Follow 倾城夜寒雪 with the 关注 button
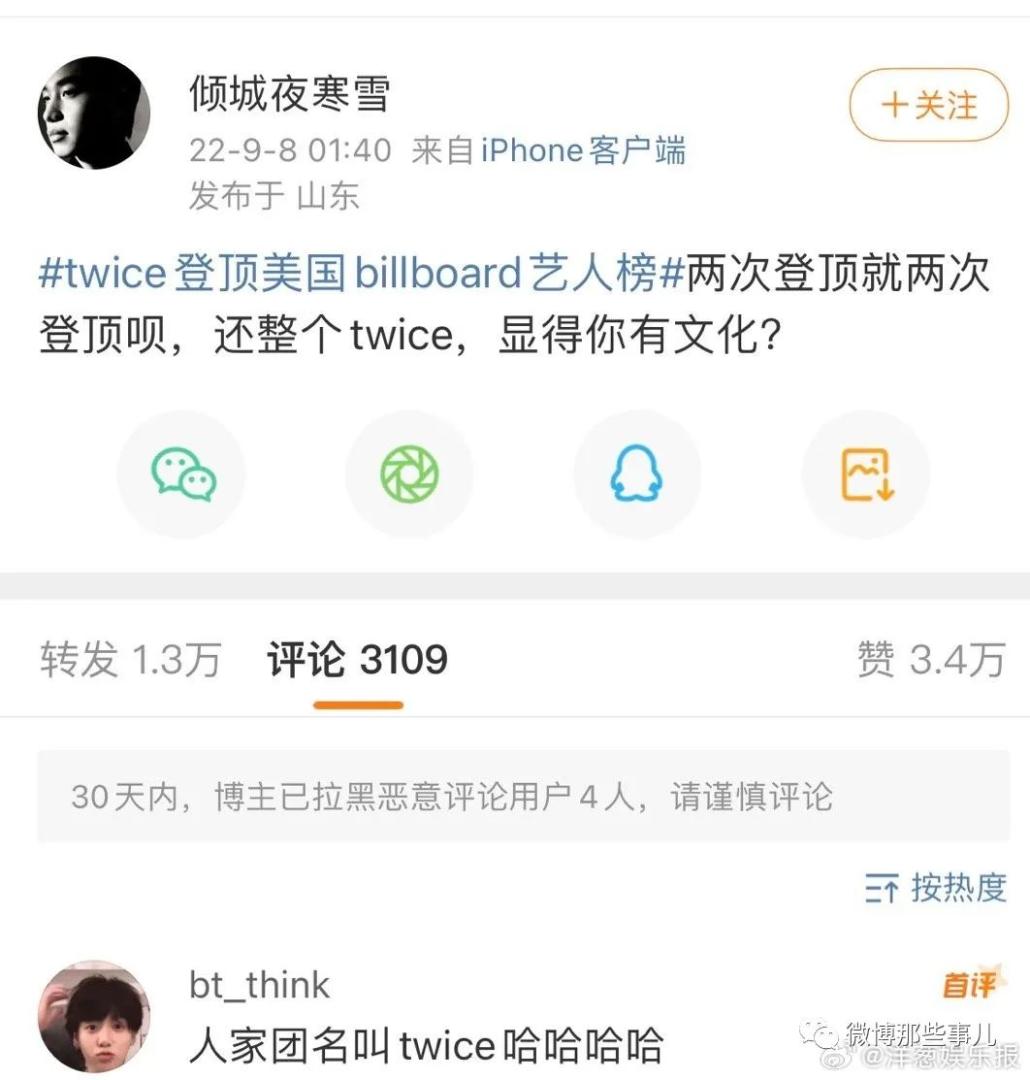Screen dimensions: 1030x1080 (x=929, y=105)
